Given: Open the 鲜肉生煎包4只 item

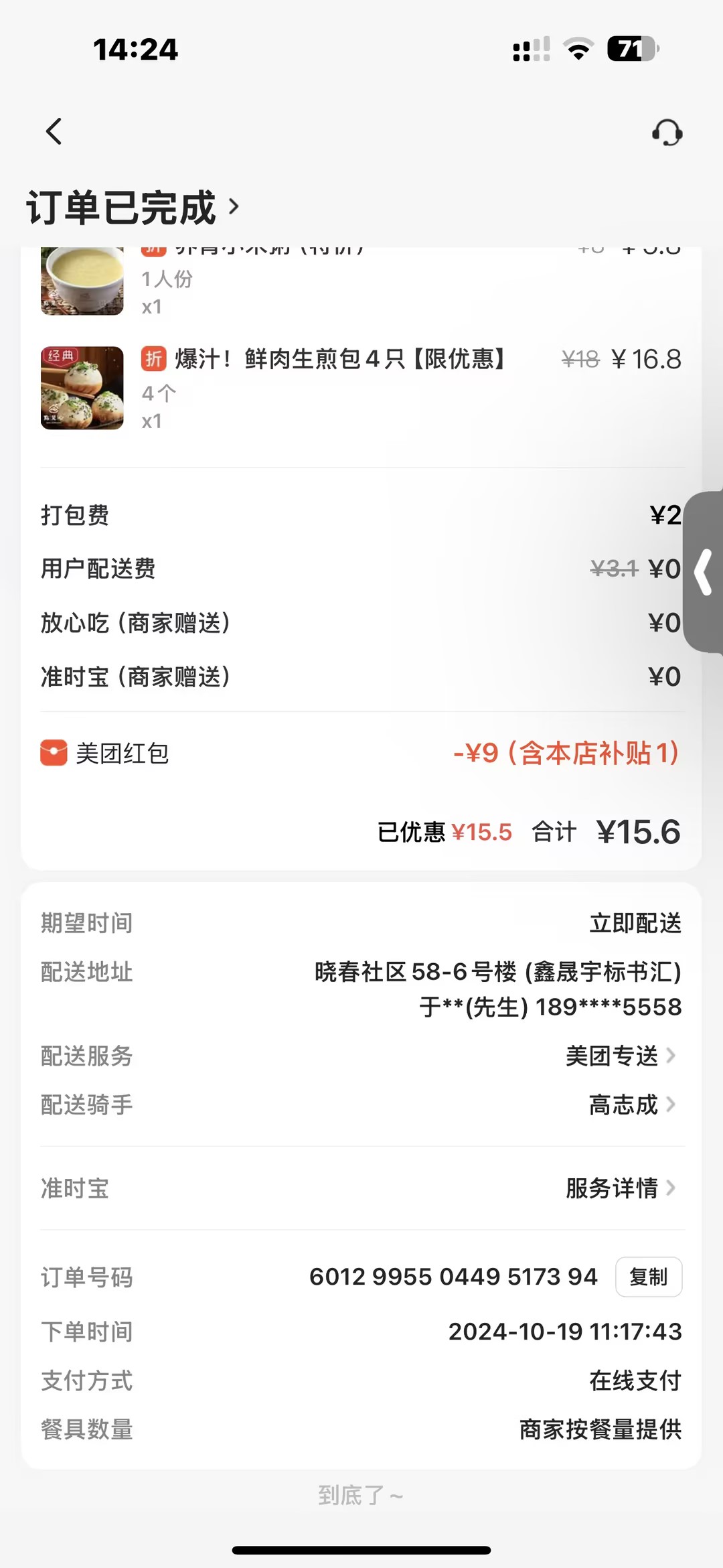Looking at the screenshot, I should click(339, 360).
